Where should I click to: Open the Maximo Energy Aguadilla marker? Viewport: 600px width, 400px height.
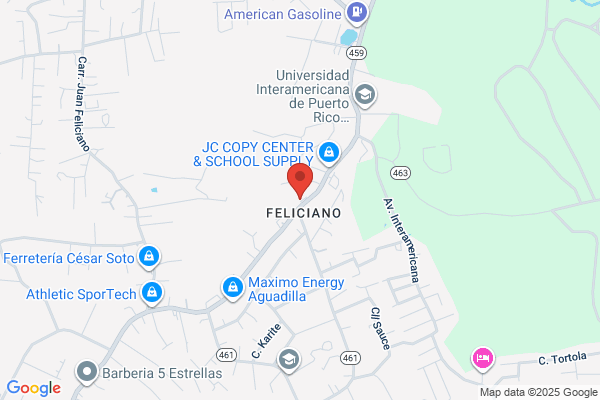point(233,288)
